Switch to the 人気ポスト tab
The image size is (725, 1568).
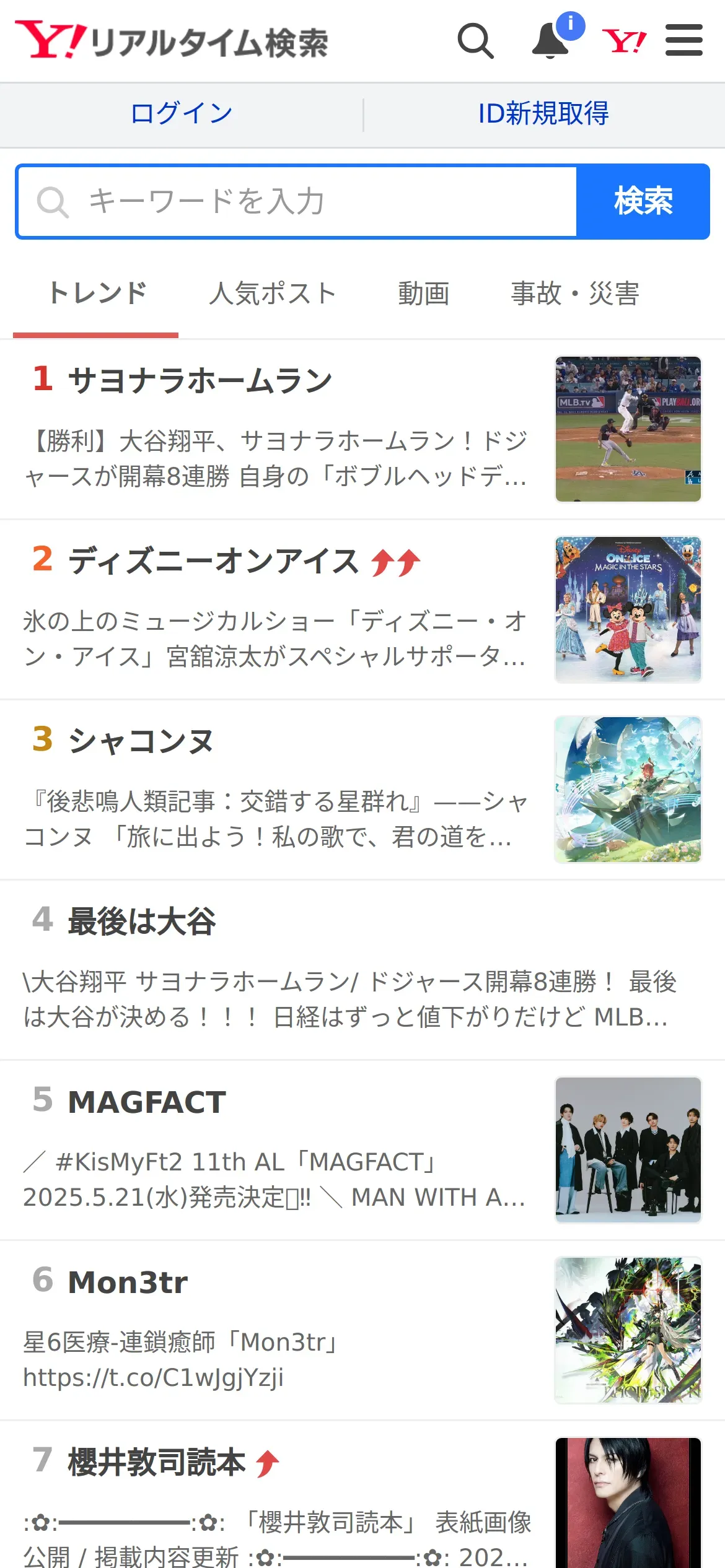point(272,294)
